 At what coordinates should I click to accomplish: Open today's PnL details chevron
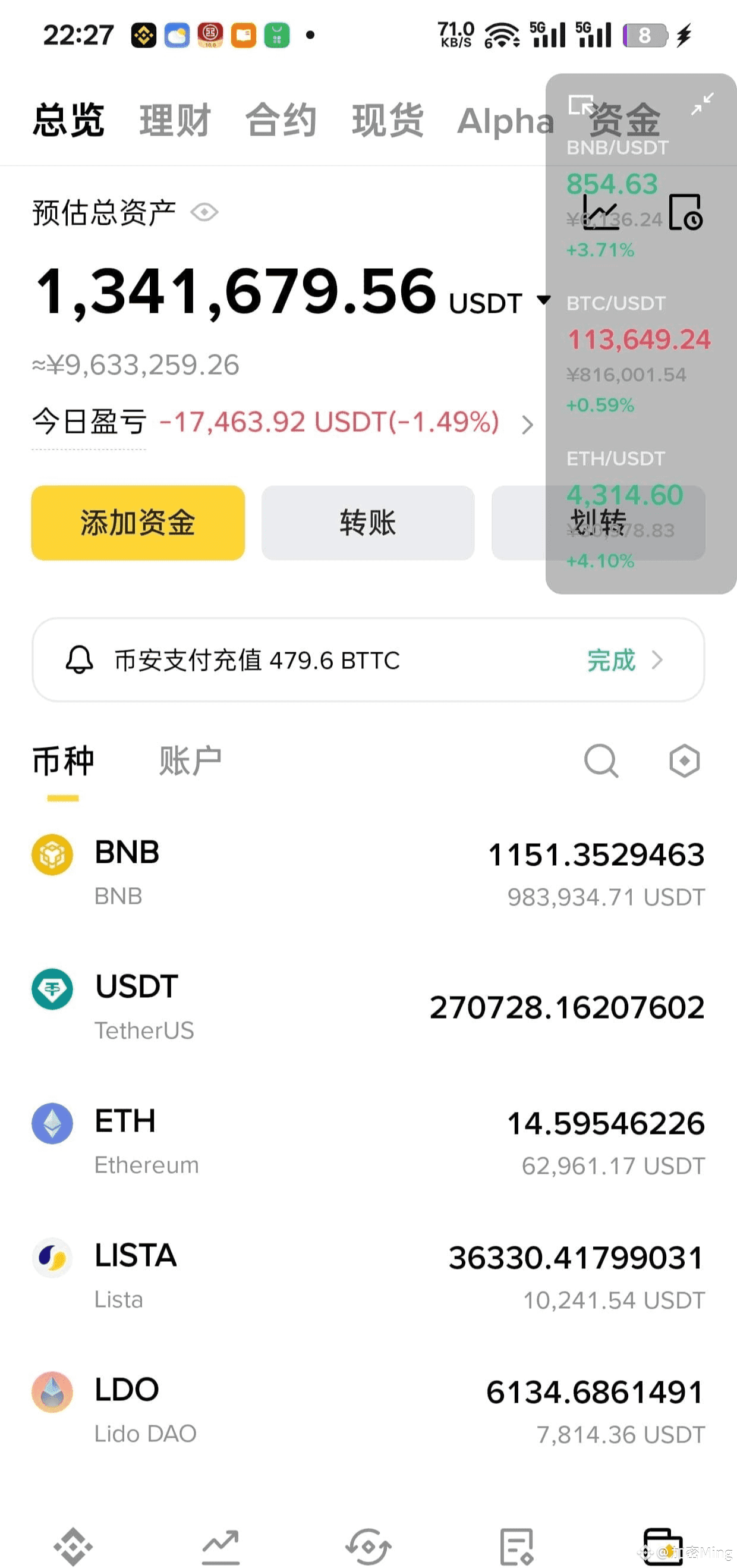point(527,425)
